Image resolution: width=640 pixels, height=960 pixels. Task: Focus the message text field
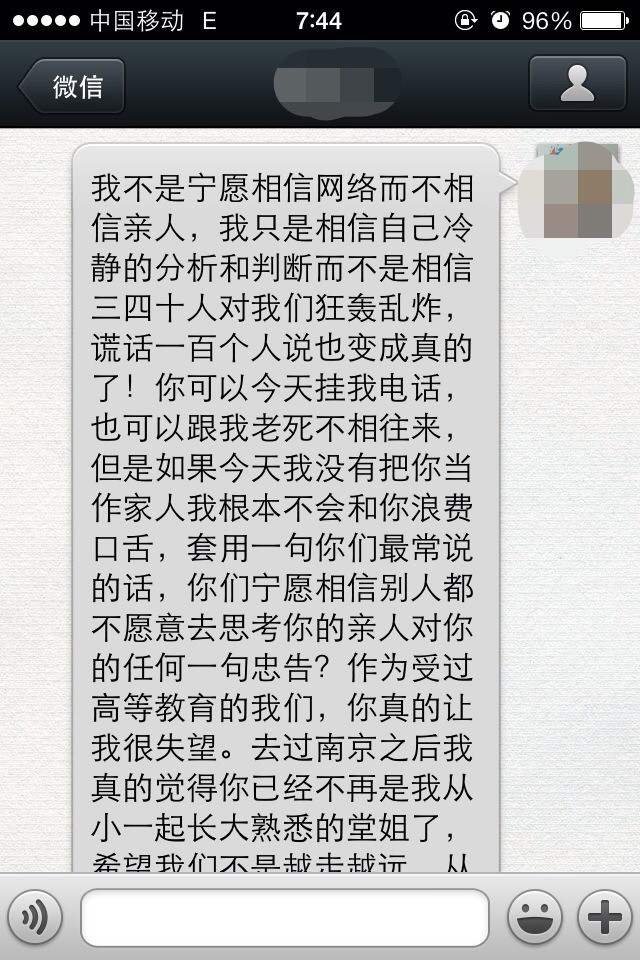click(284, 917)
